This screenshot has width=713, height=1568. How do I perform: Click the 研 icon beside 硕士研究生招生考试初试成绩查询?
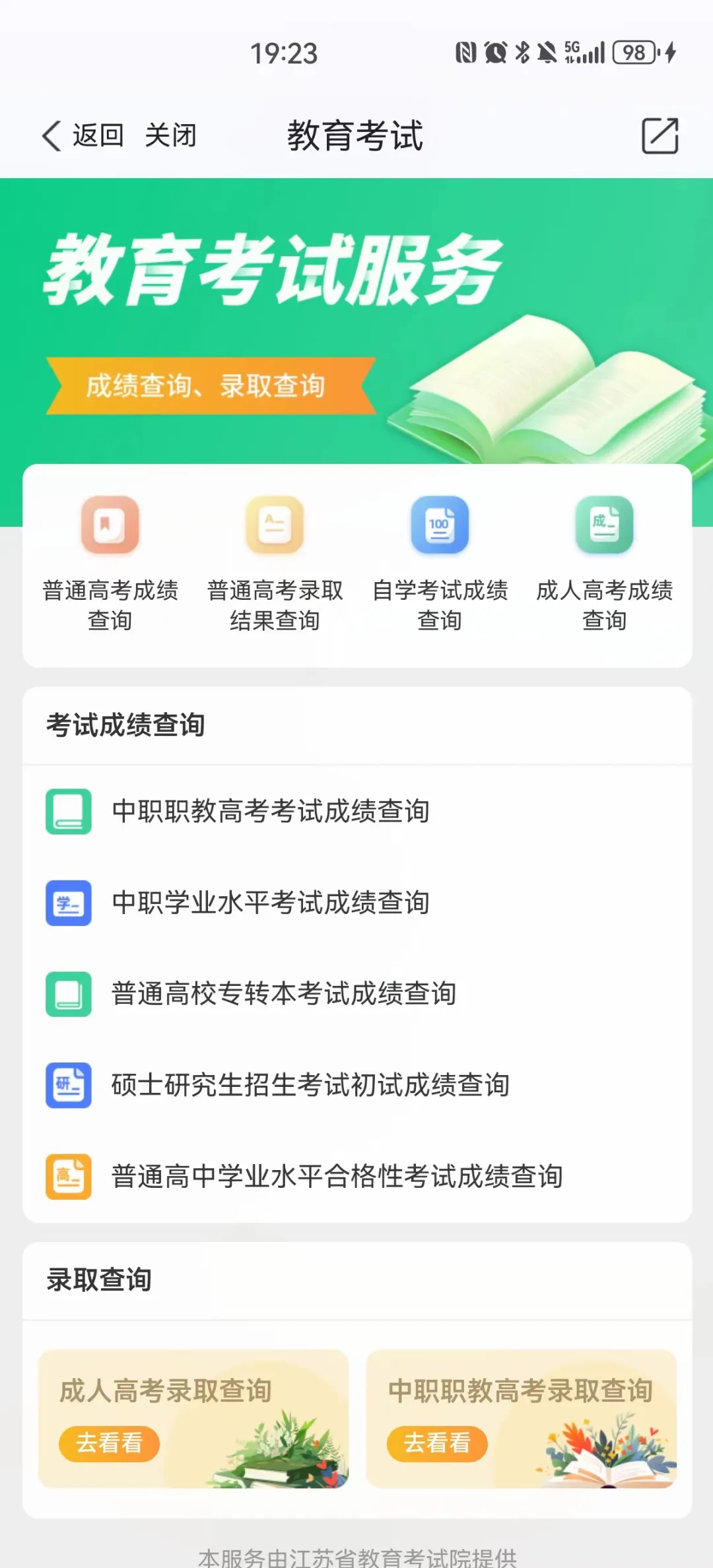(68, 1085)
